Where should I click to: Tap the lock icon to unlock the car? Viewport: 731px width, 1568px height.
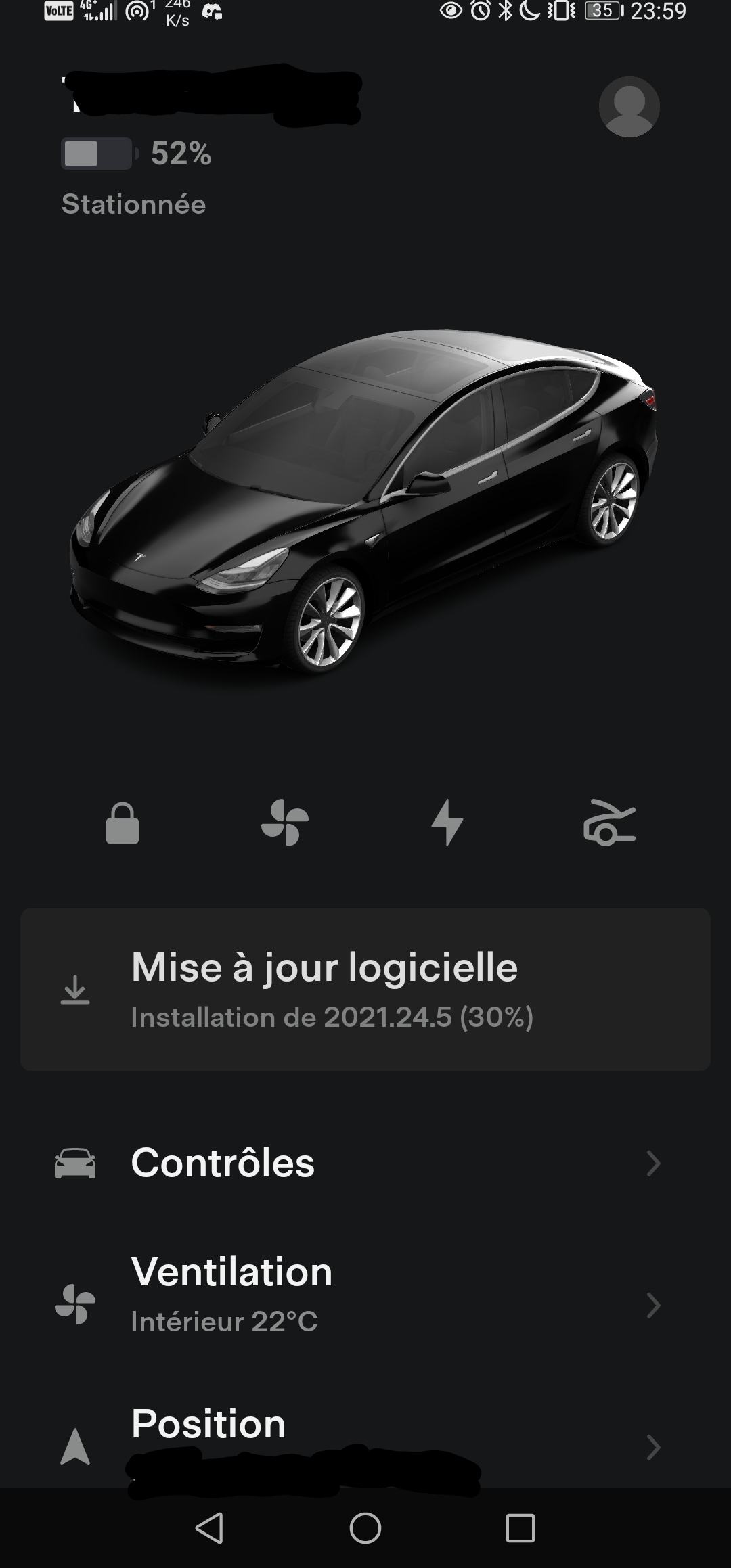123,823
